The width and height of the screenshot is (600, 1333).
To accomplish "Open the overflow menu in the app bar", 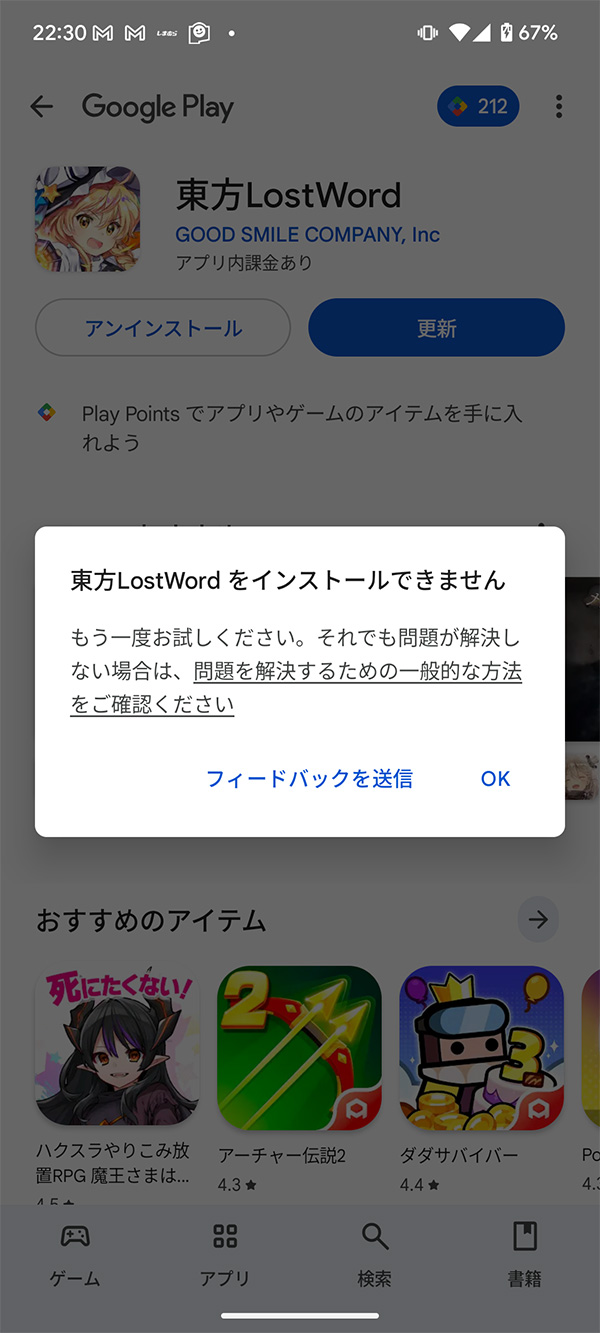I will click(558, 106).
